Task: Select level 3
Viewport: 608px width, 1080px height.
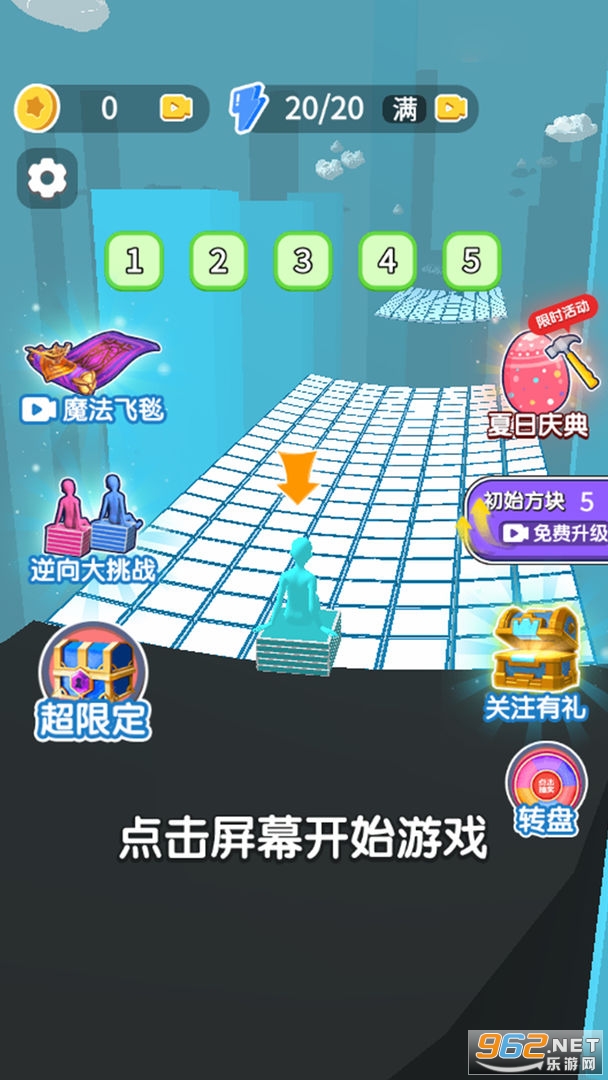Action: coord(303,261)
